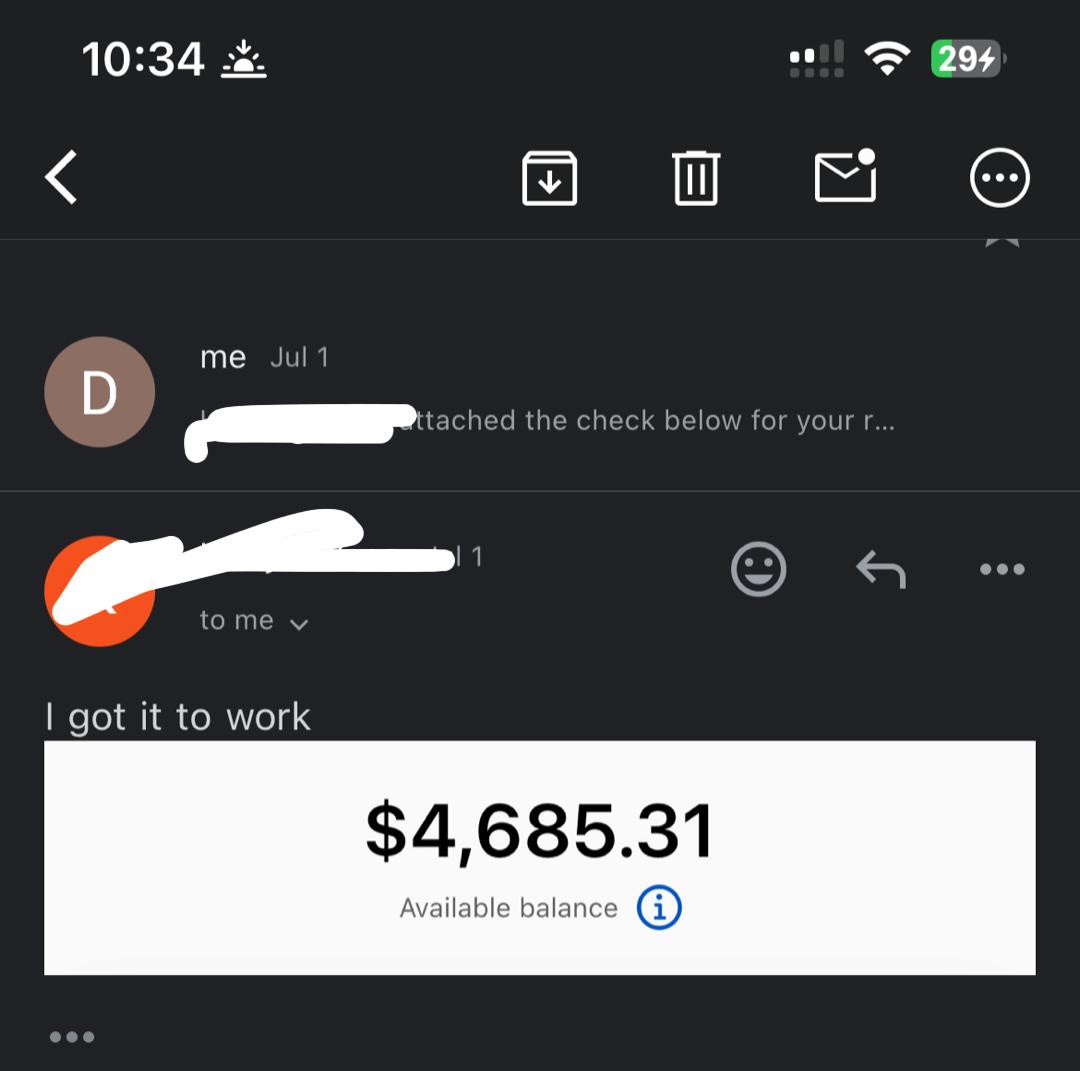The height and width of the screenshot is (1071, 1080).
Task: Expand the 'to me' recipient details
Action: click(x=254, y=621)
